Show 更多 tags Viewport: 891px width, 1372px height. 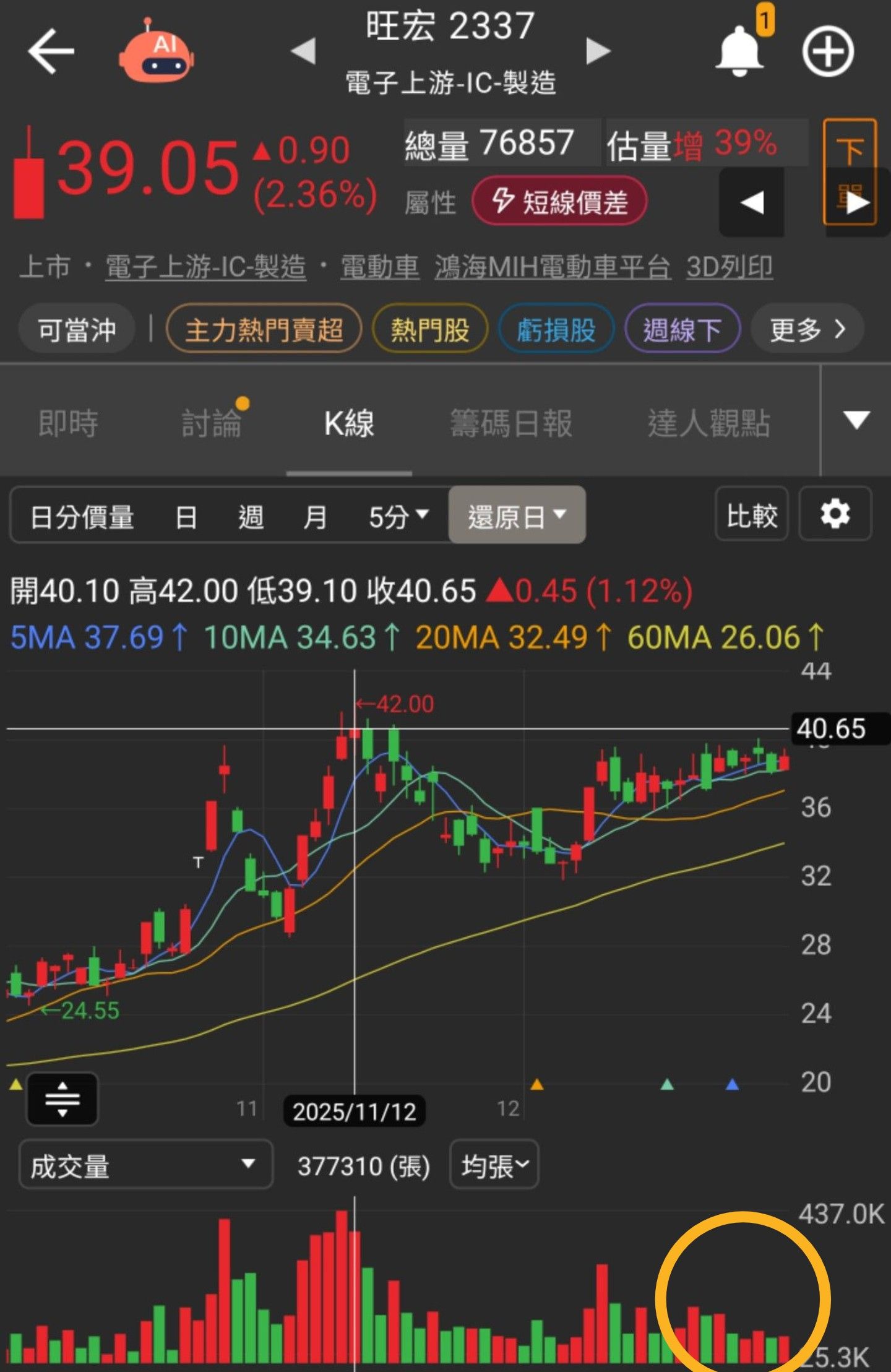(x=807, y=329)
